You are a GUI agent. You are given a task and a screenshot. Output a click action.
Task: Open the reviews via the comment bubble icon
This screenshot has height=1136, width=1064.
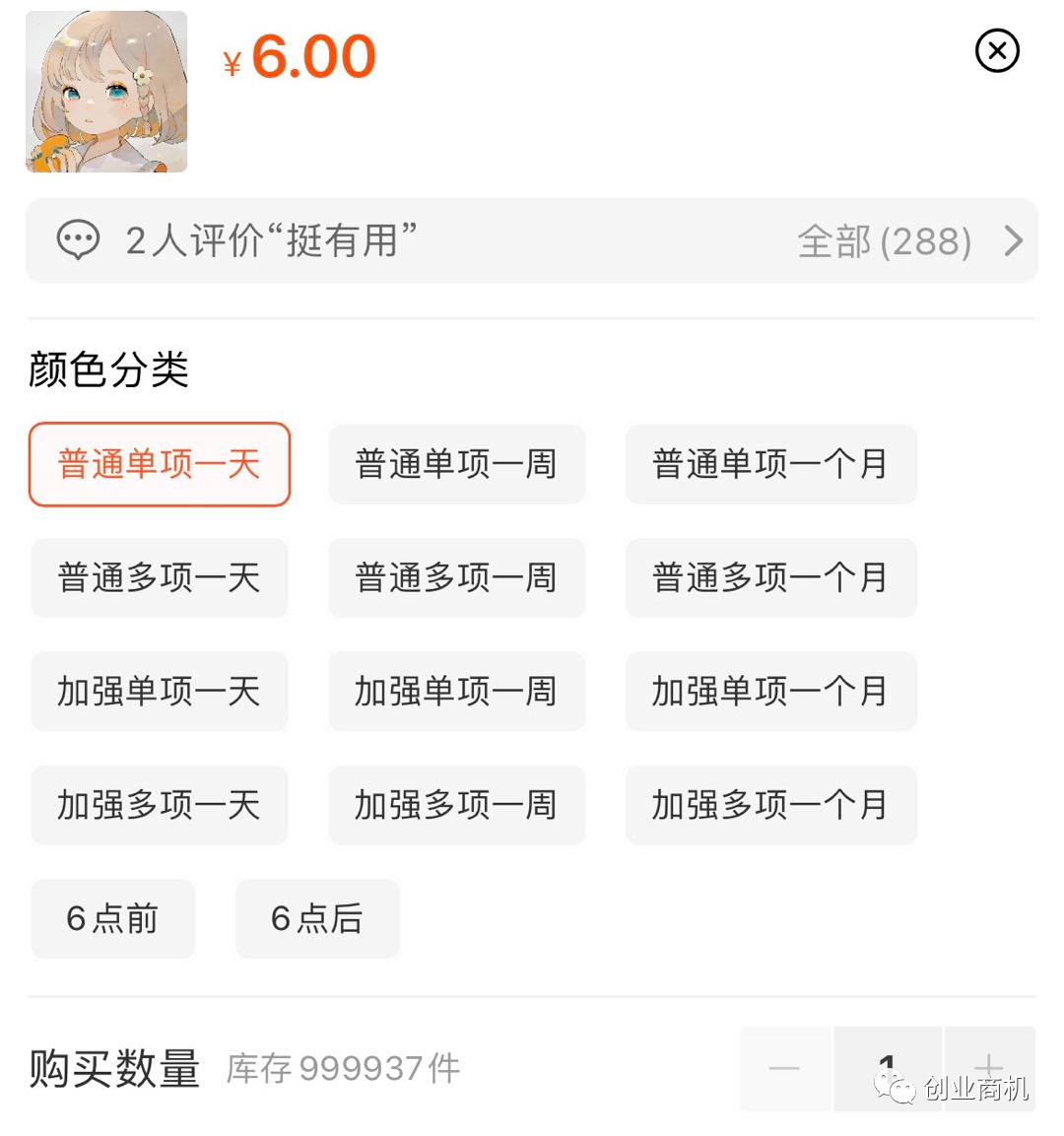coord(79,238)
